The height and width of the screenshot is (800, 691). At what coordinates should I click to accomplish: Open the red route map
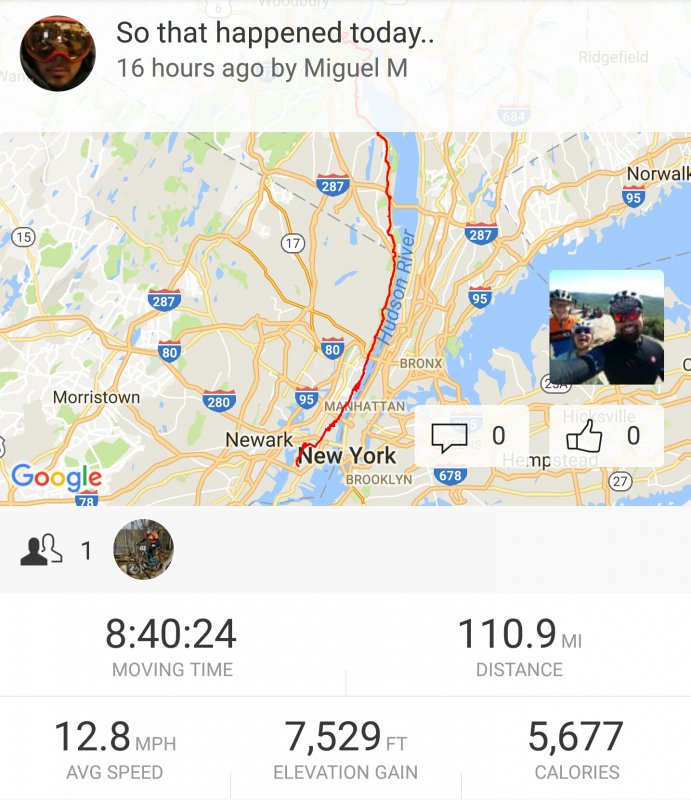pyautogui.click(x=250, y=300)
